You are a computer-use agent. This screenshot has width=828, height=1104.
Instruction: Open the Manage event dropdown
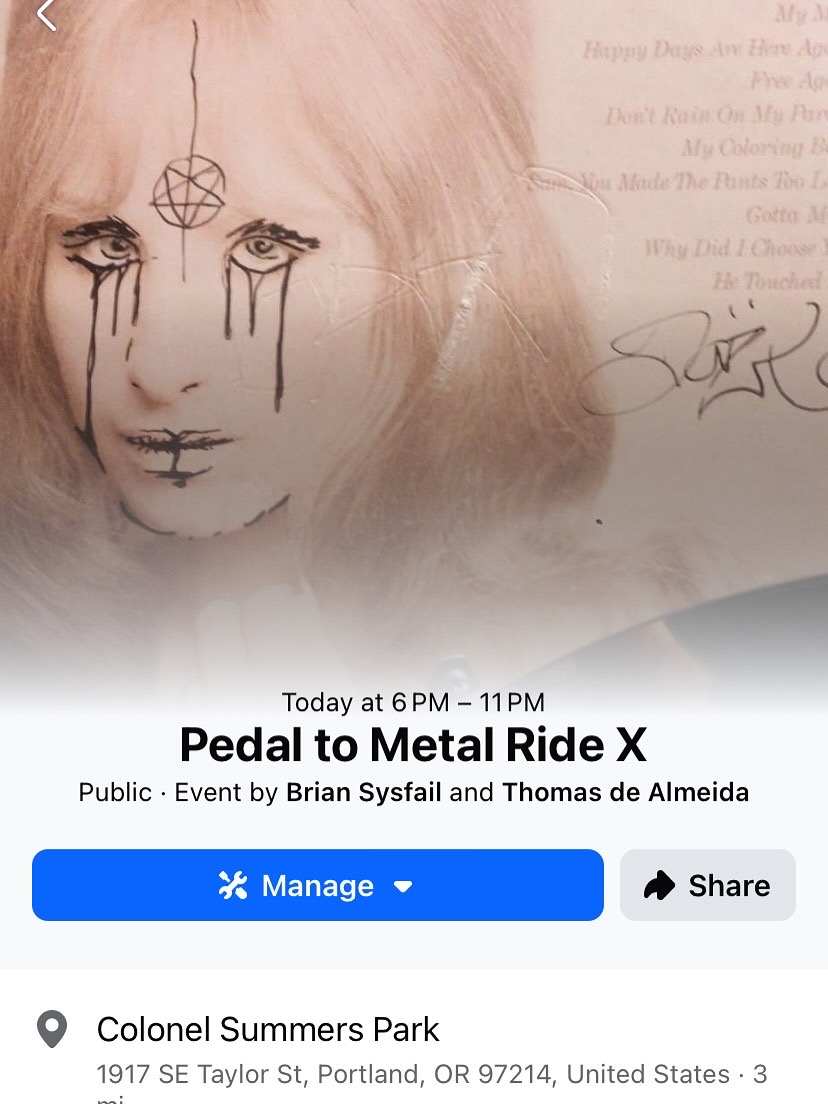click(318, 885)
